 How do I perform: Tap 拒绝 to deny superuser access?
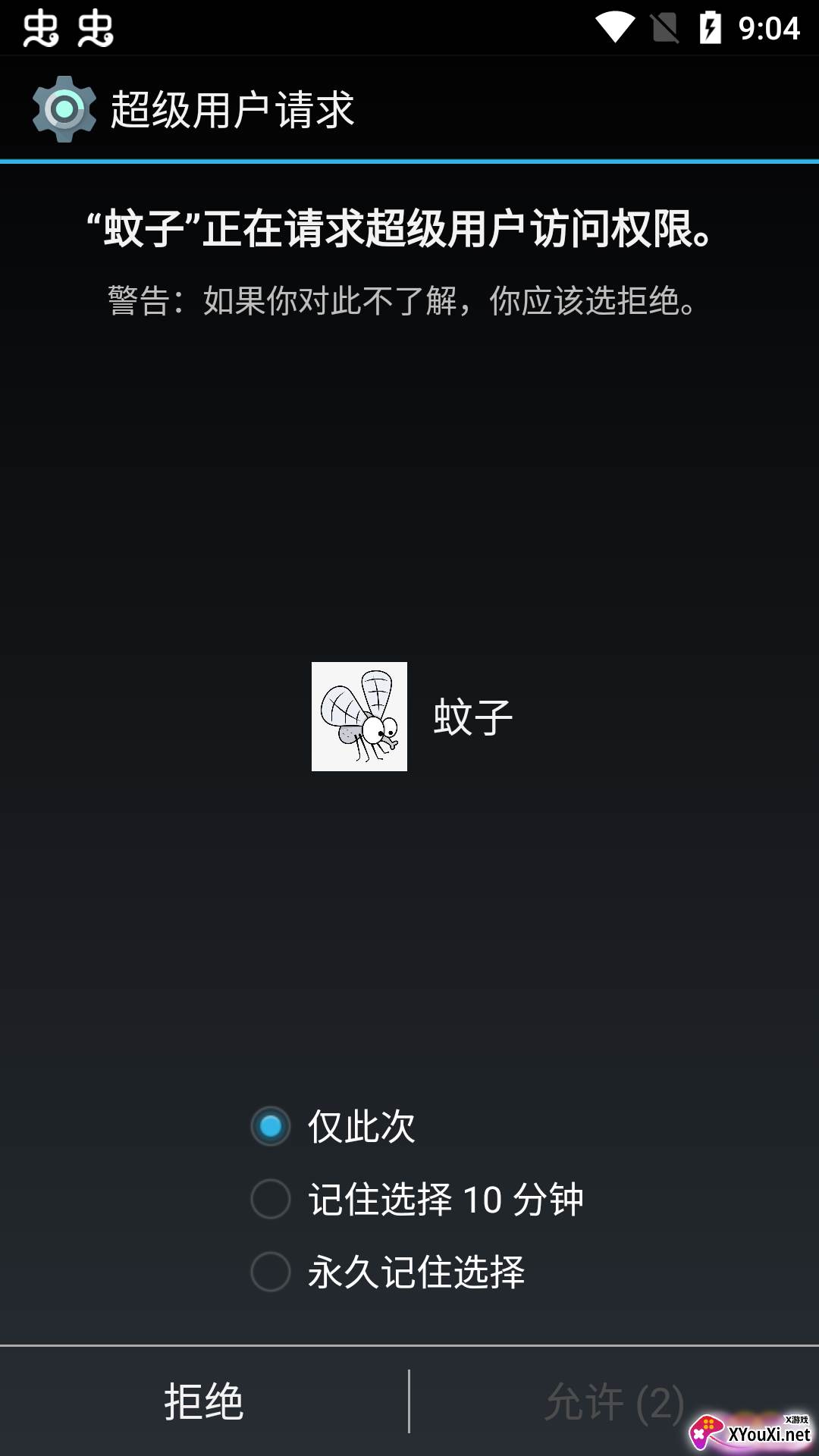point(204,1401)
